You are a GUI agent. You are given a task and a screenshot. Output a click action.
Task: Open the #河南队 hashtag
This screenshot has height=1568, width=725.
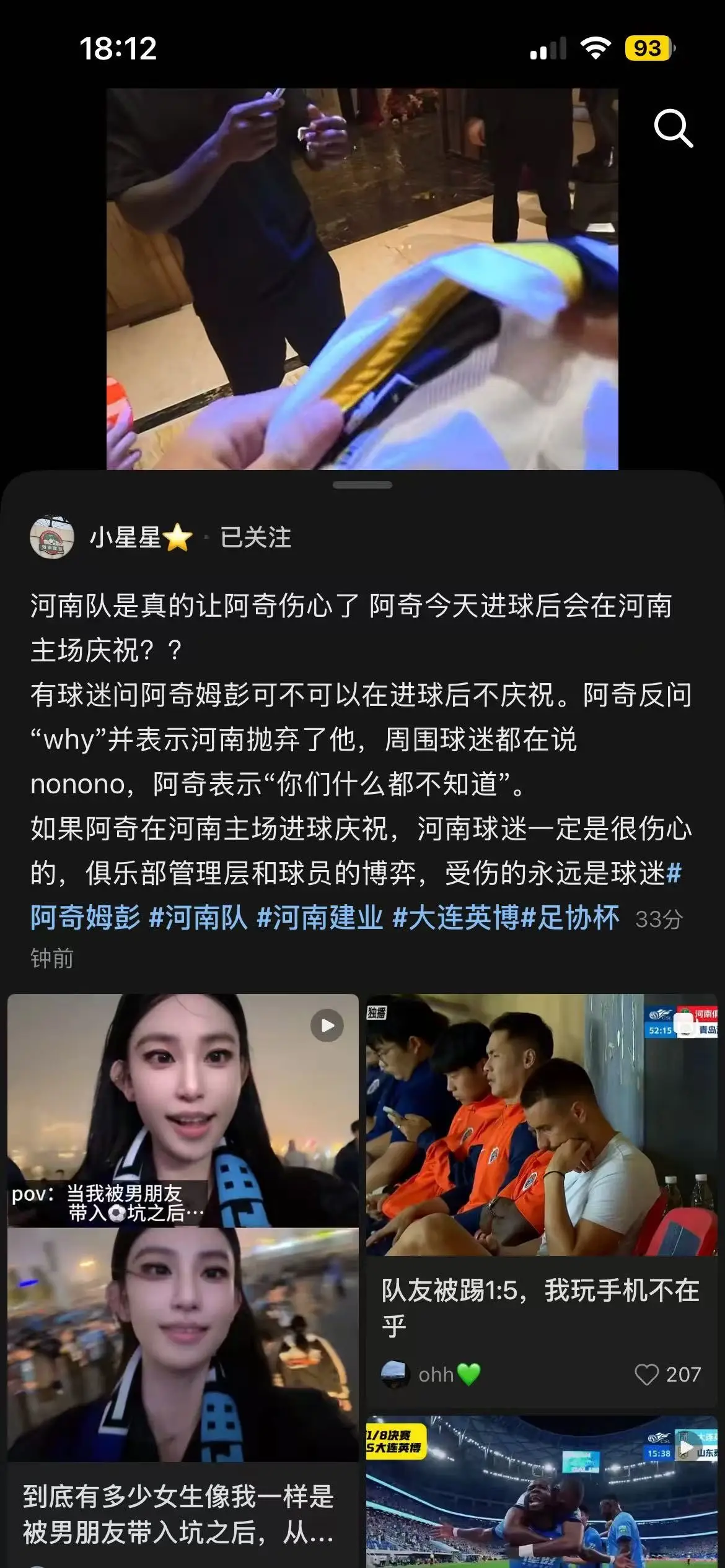click(x=198, y=917)
